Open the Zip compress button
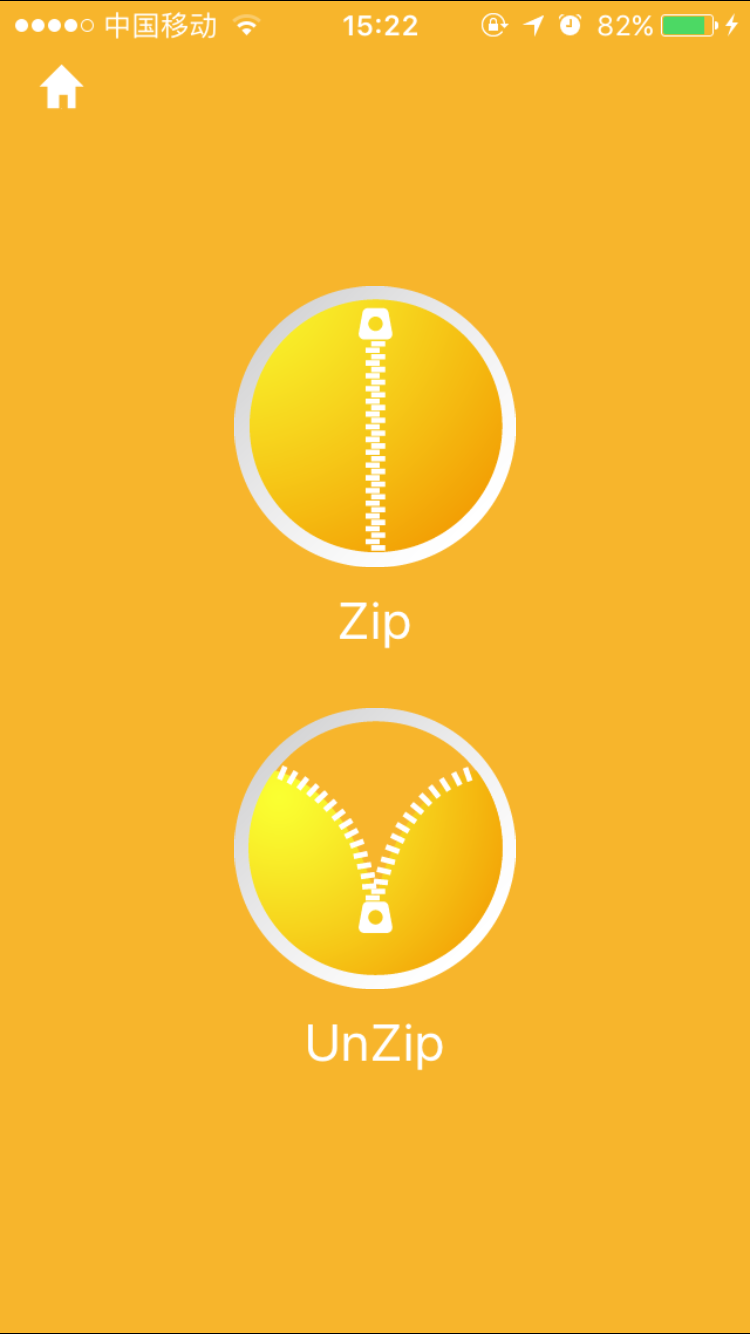 [x=375, y=427]
